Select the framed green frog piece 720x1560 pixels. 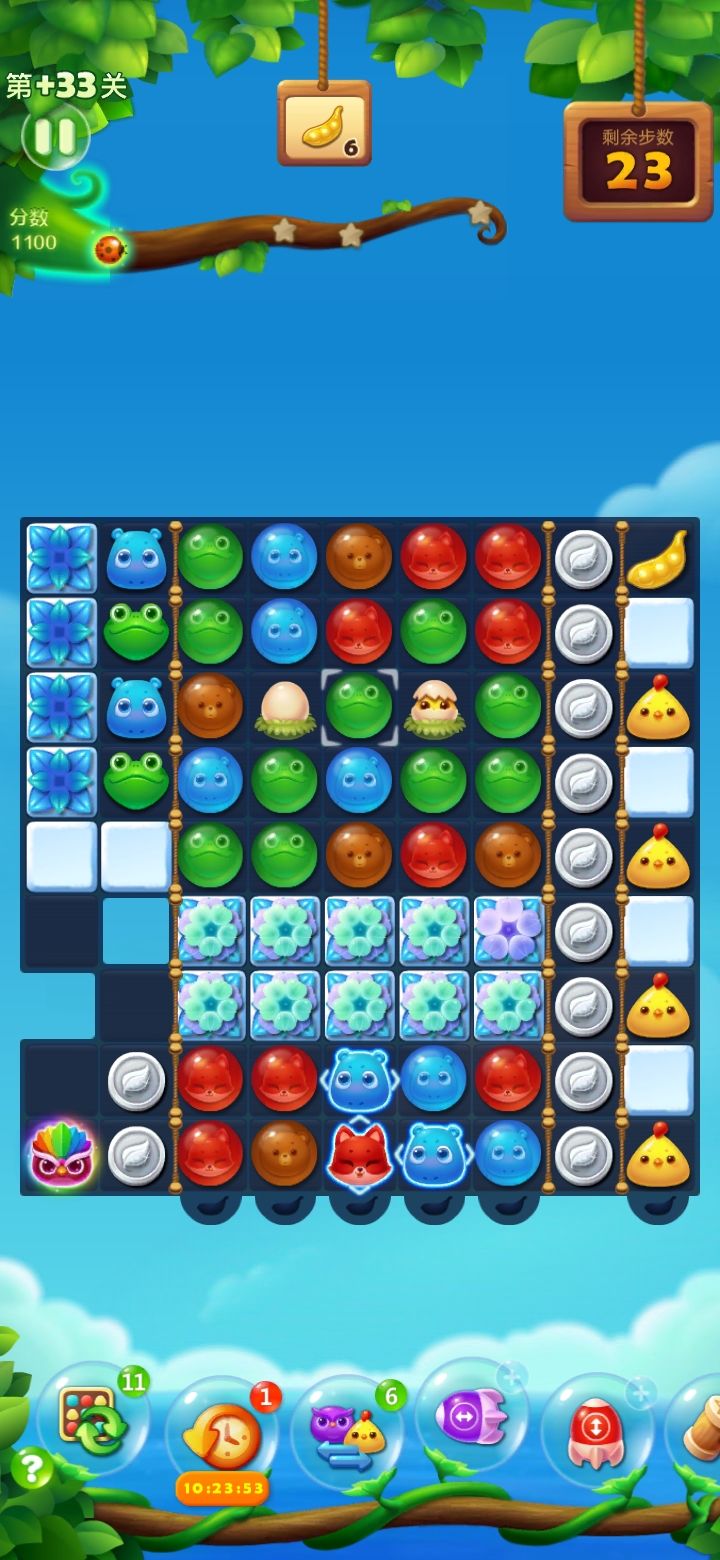(359, 706)
